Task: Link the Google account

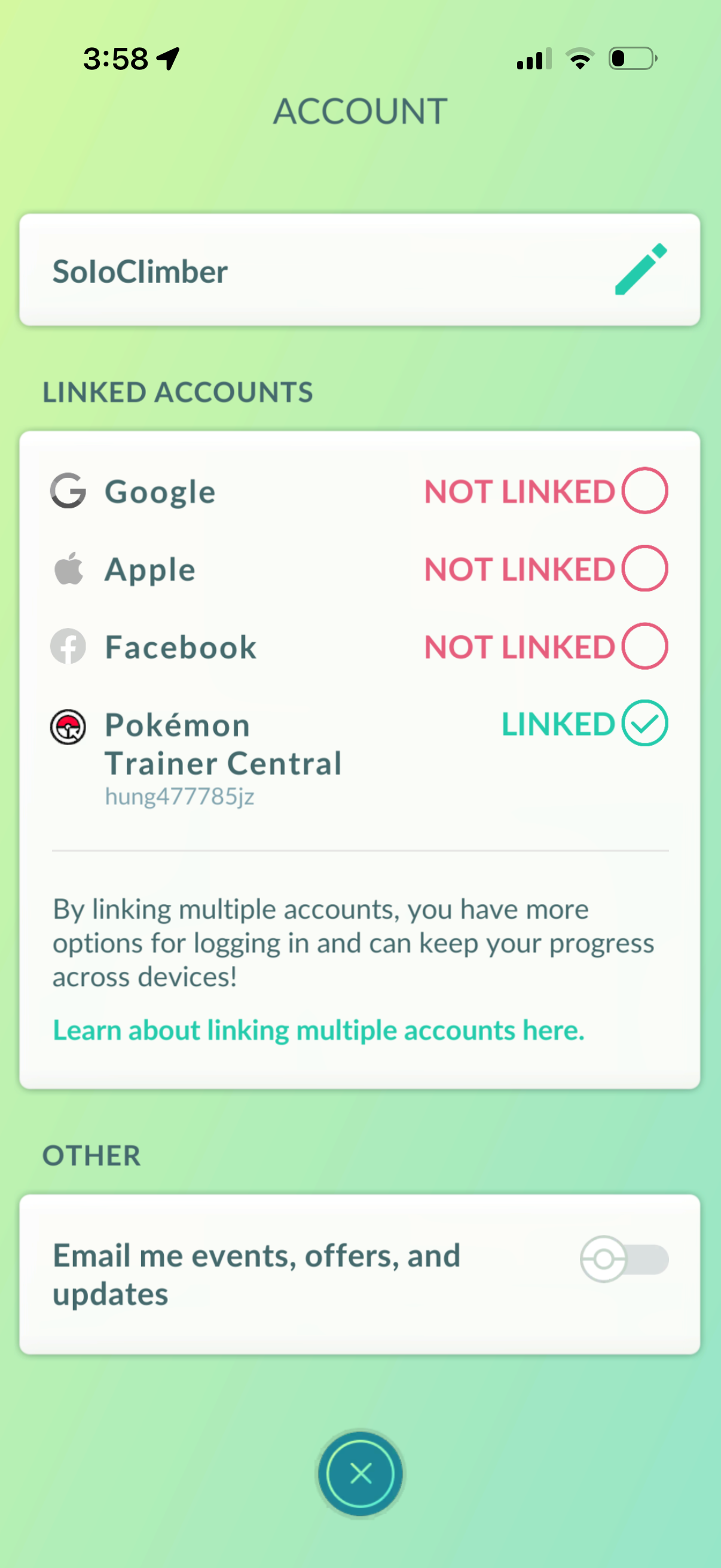Action: pos(644,490)
